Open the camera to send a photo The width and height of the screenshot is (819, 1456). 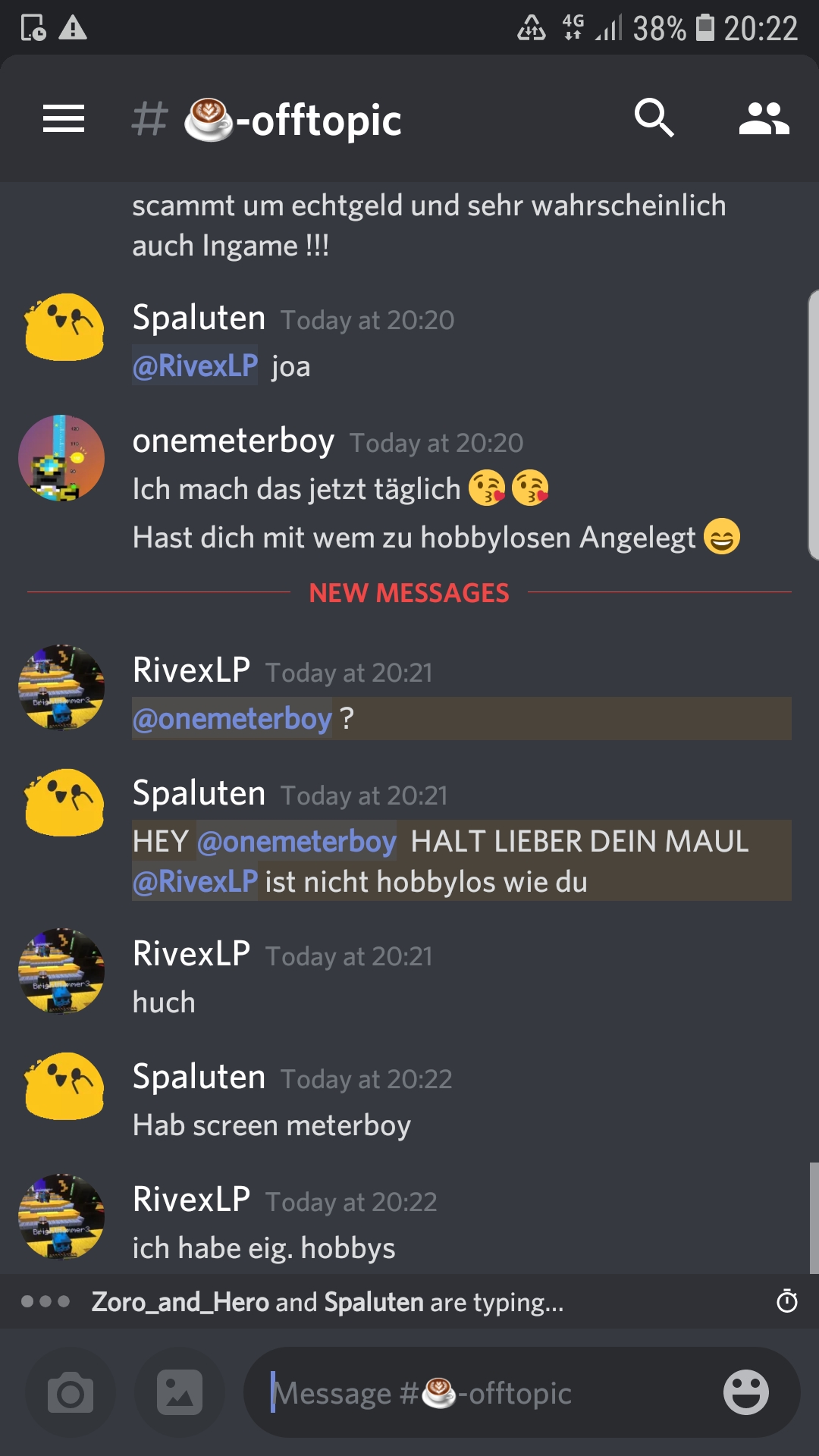click(x=71, y=1392)
